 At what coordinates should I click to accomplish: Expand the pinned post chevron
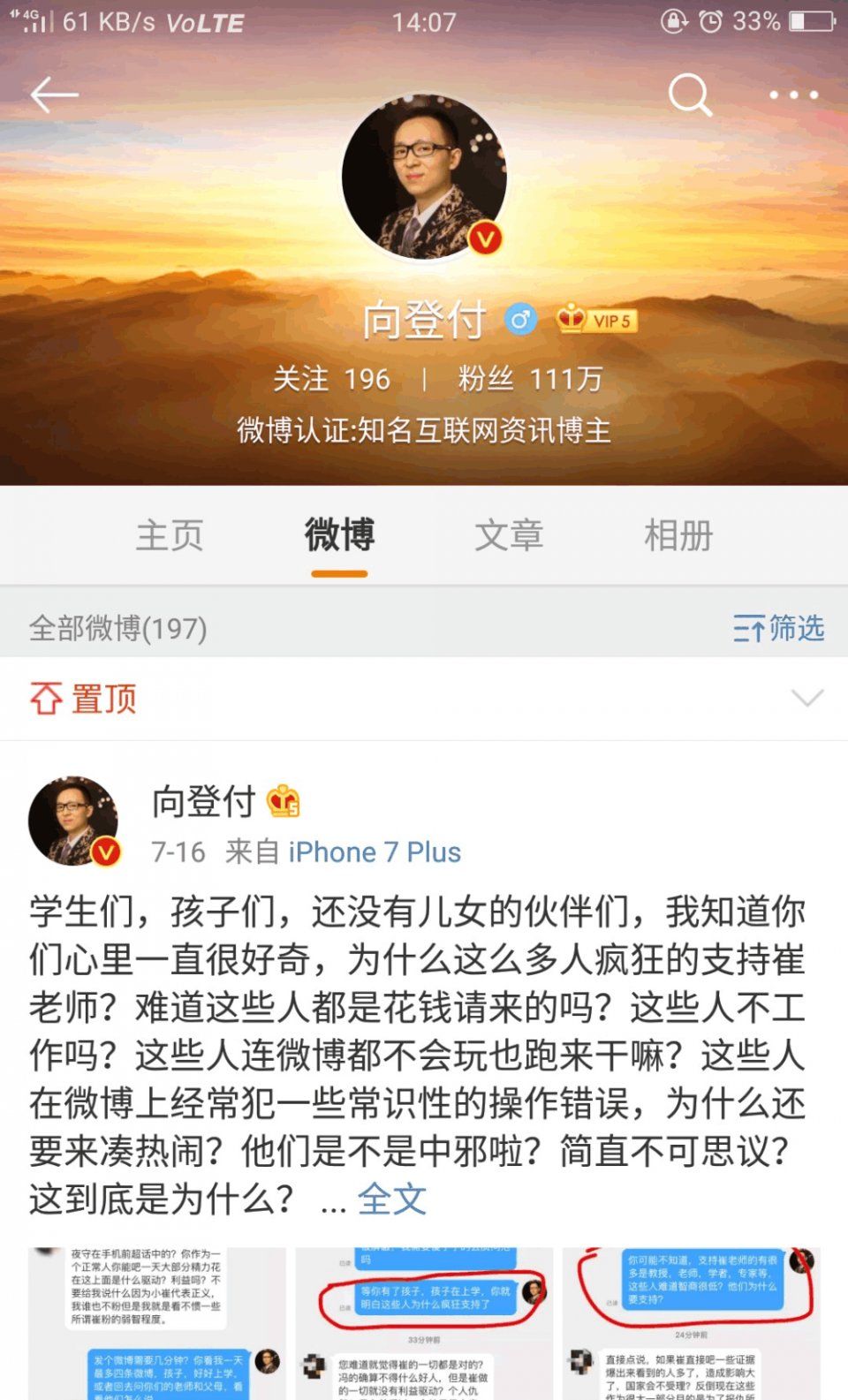pyautogui.click(x=806, y=698)
